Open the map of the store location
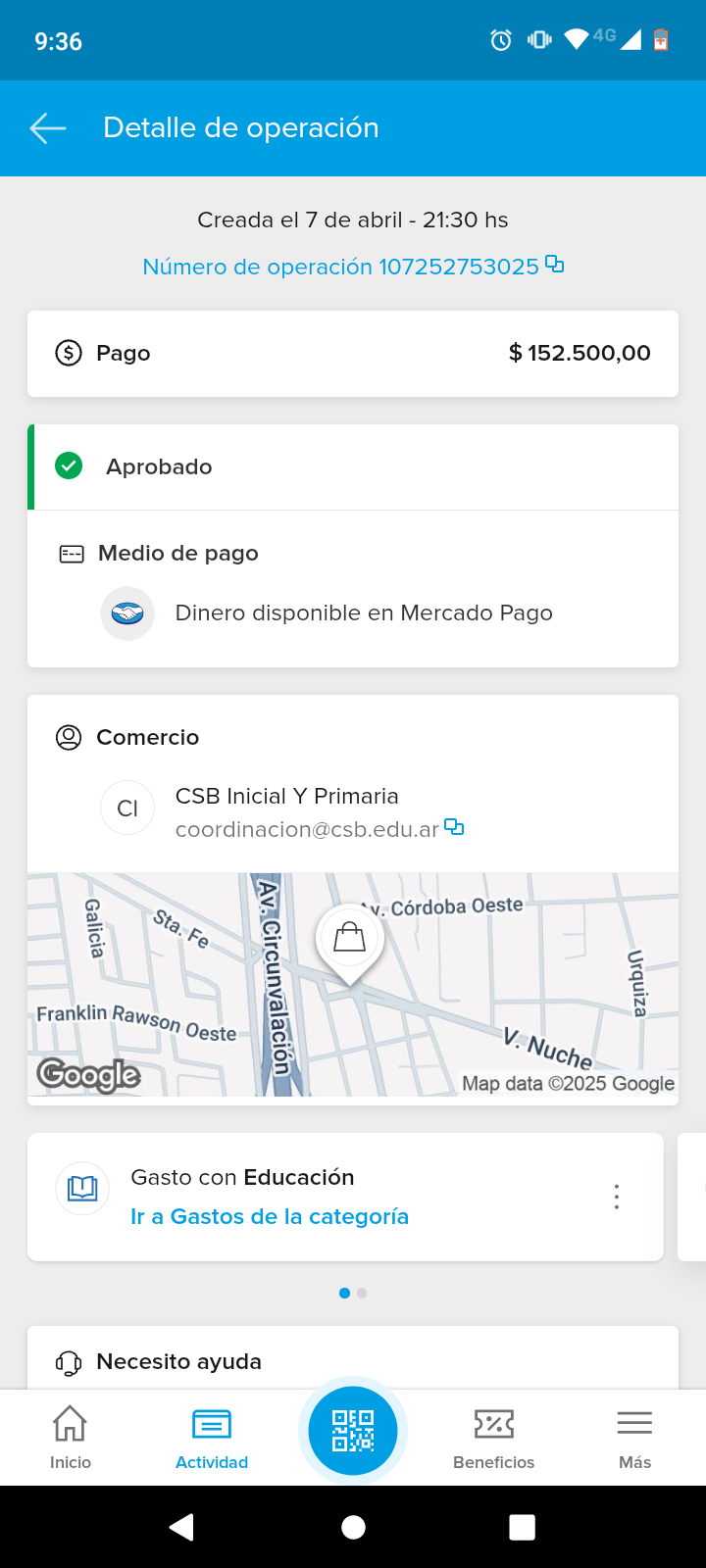 (x=353, y=984)
